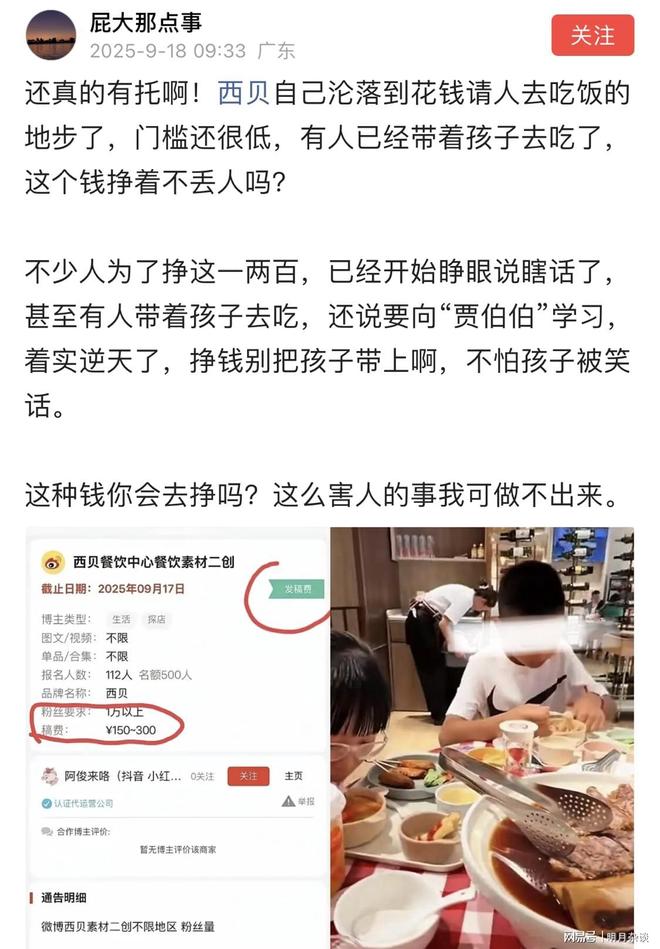View the restaurant dining photo

click(x=483, y=737)
